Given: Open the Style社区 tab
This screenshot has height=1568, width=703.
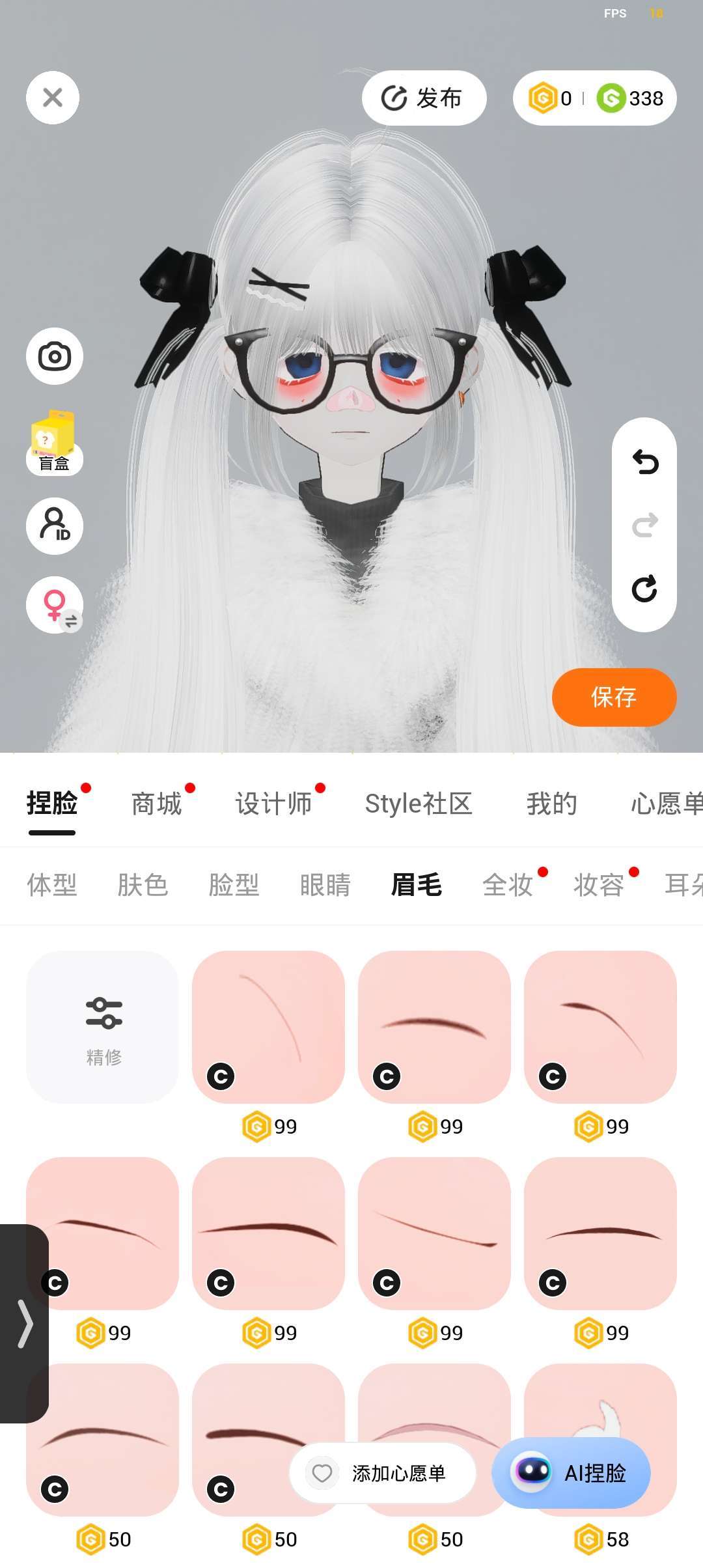Looking at the screenshot, I should tap(419, 804).
